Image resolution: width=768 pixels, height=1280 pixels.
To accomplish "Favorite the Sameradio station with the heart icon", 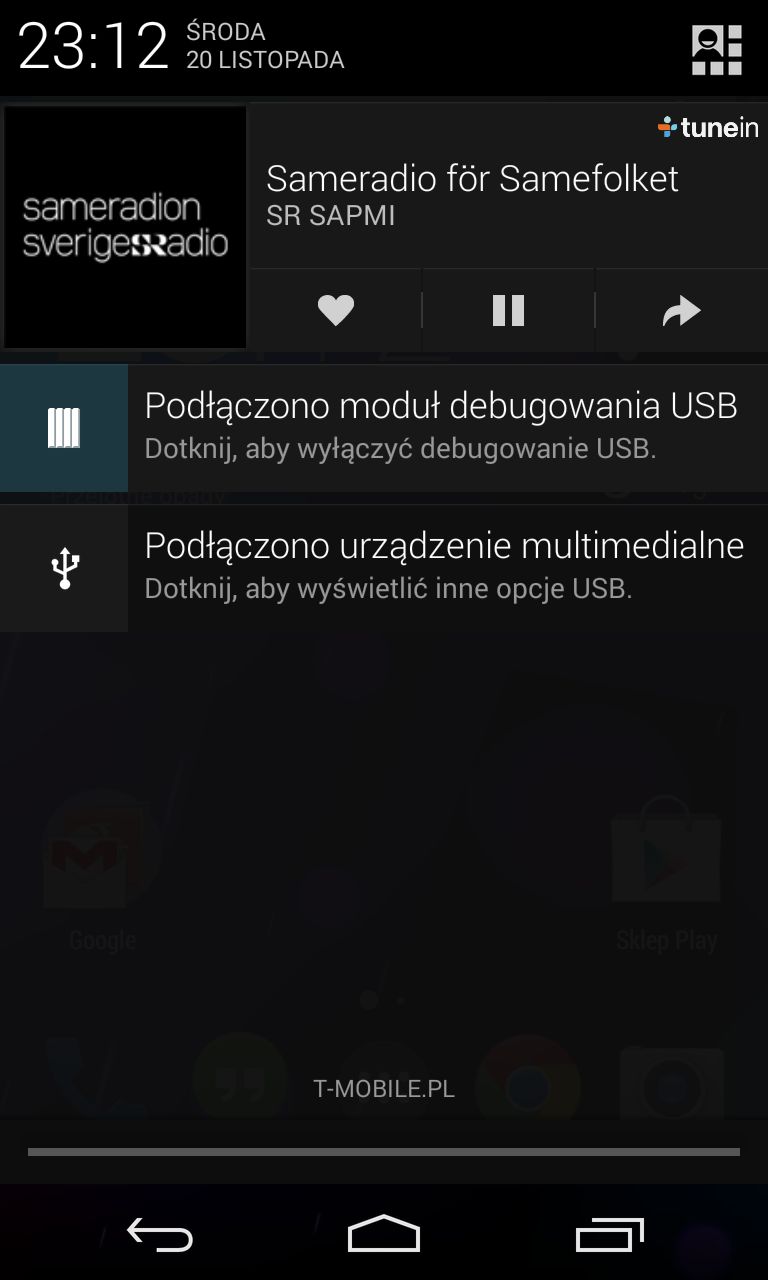I will click(x=336, y=311).
